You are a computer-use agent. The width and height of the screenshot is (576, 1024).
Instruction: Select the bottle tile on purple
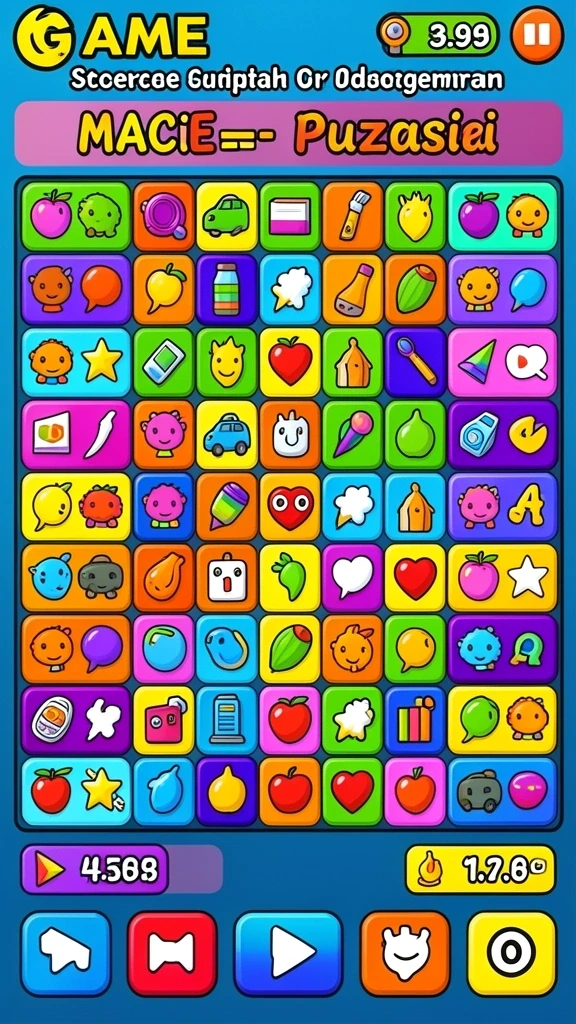227,289
